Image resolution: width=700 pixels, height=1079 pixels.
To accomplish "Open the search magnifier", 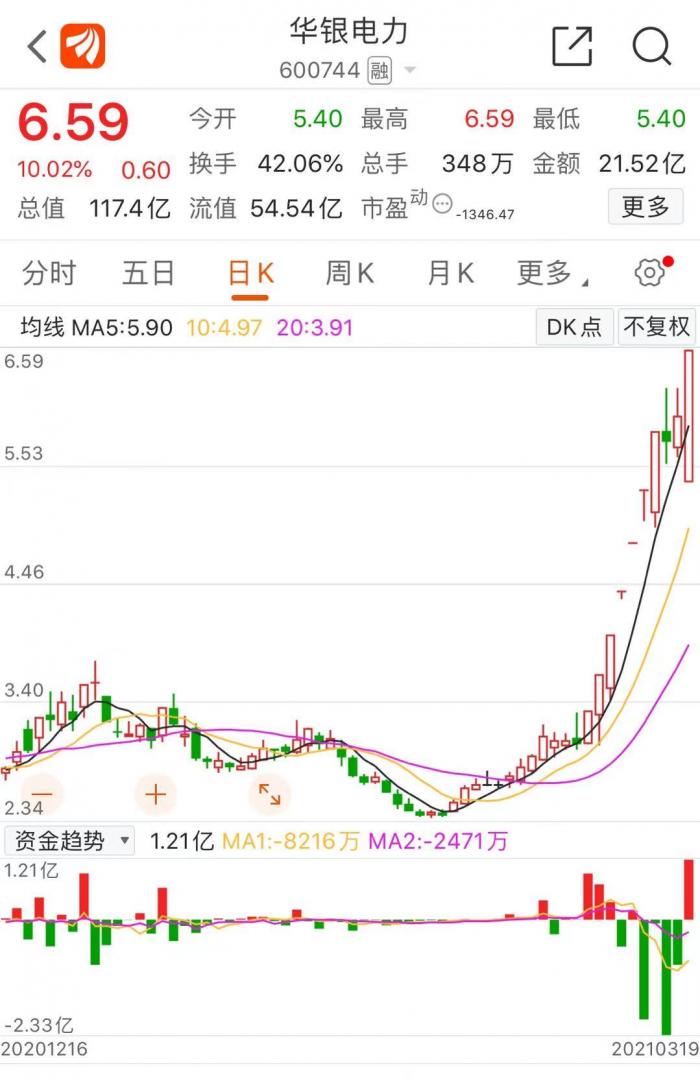I will [x=651, y=46].
